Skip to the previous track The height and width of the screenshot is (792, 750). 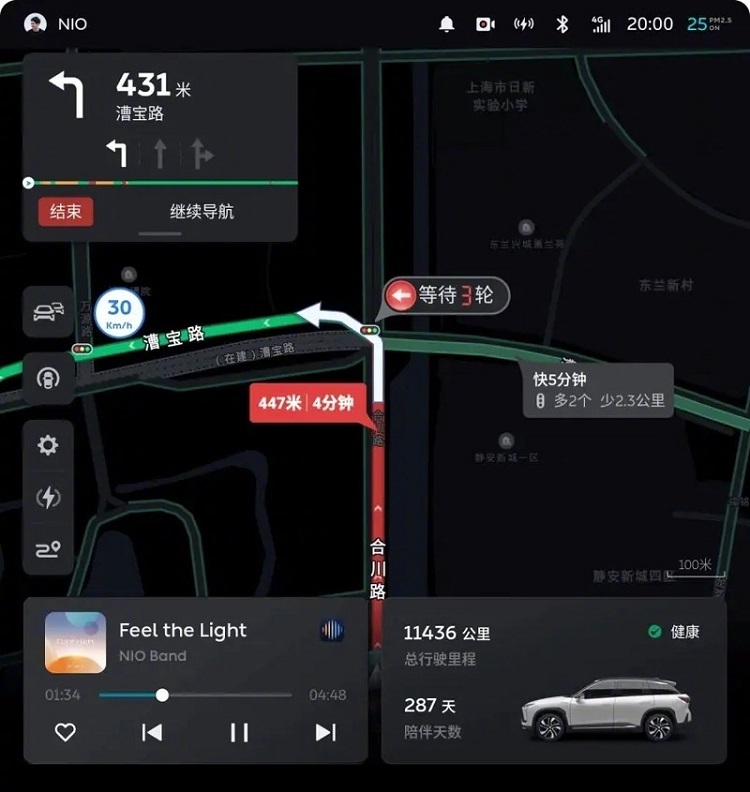point(152,732)
